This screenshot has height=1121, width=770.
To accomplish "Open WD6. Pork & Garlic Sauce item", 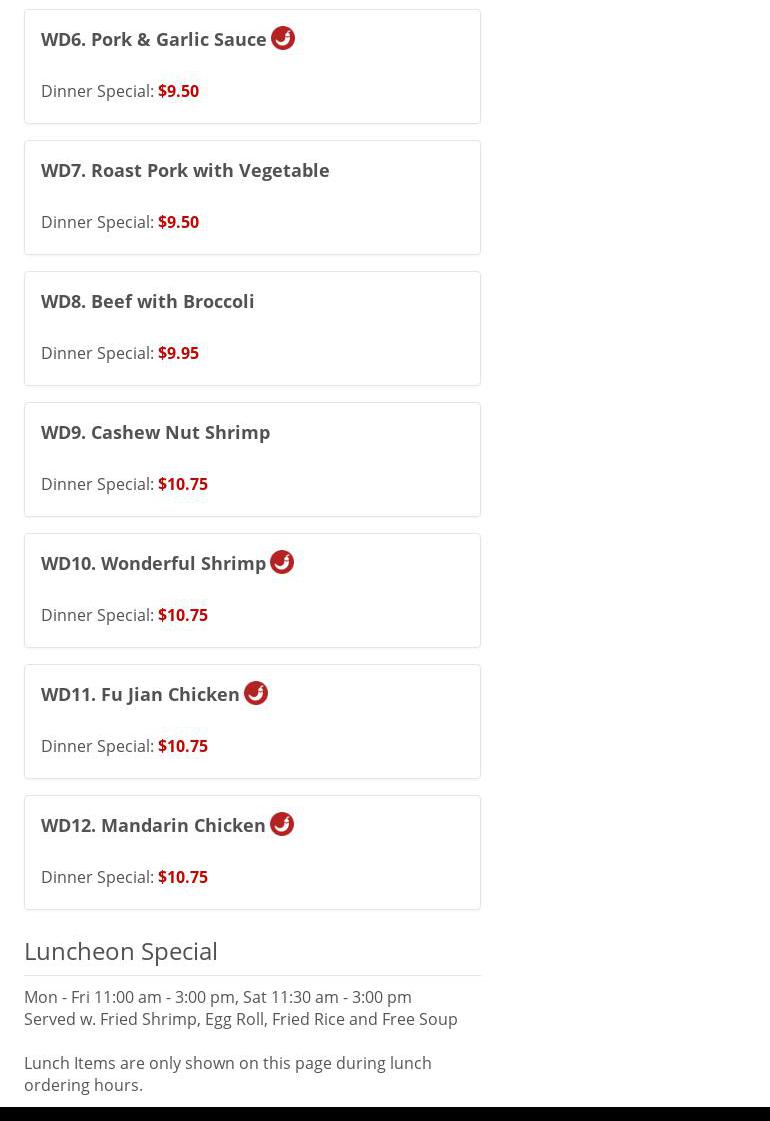I will (x=252, y=66).
